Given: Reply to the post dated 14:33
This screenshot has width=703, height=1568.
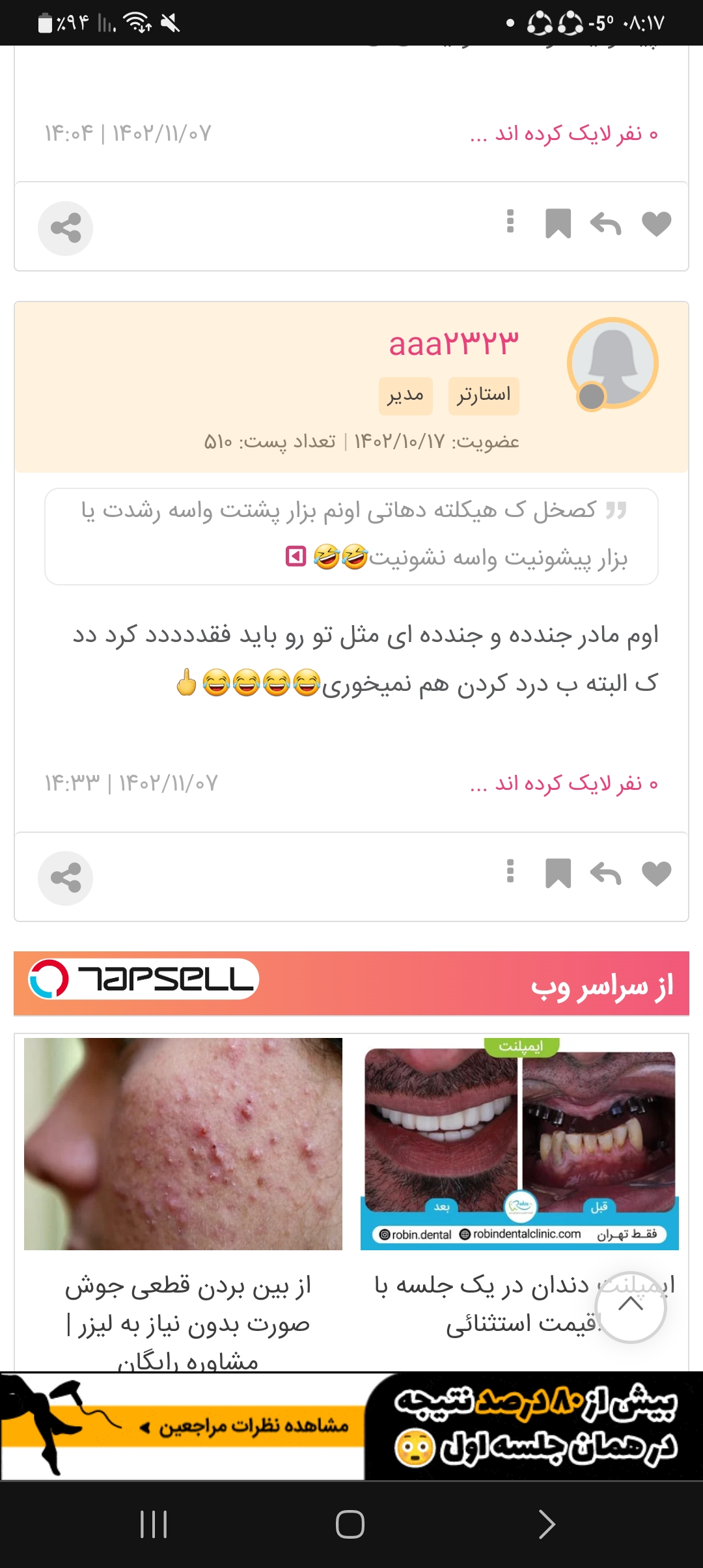Looking at the screenshot, I should click(x=605, y=874).
